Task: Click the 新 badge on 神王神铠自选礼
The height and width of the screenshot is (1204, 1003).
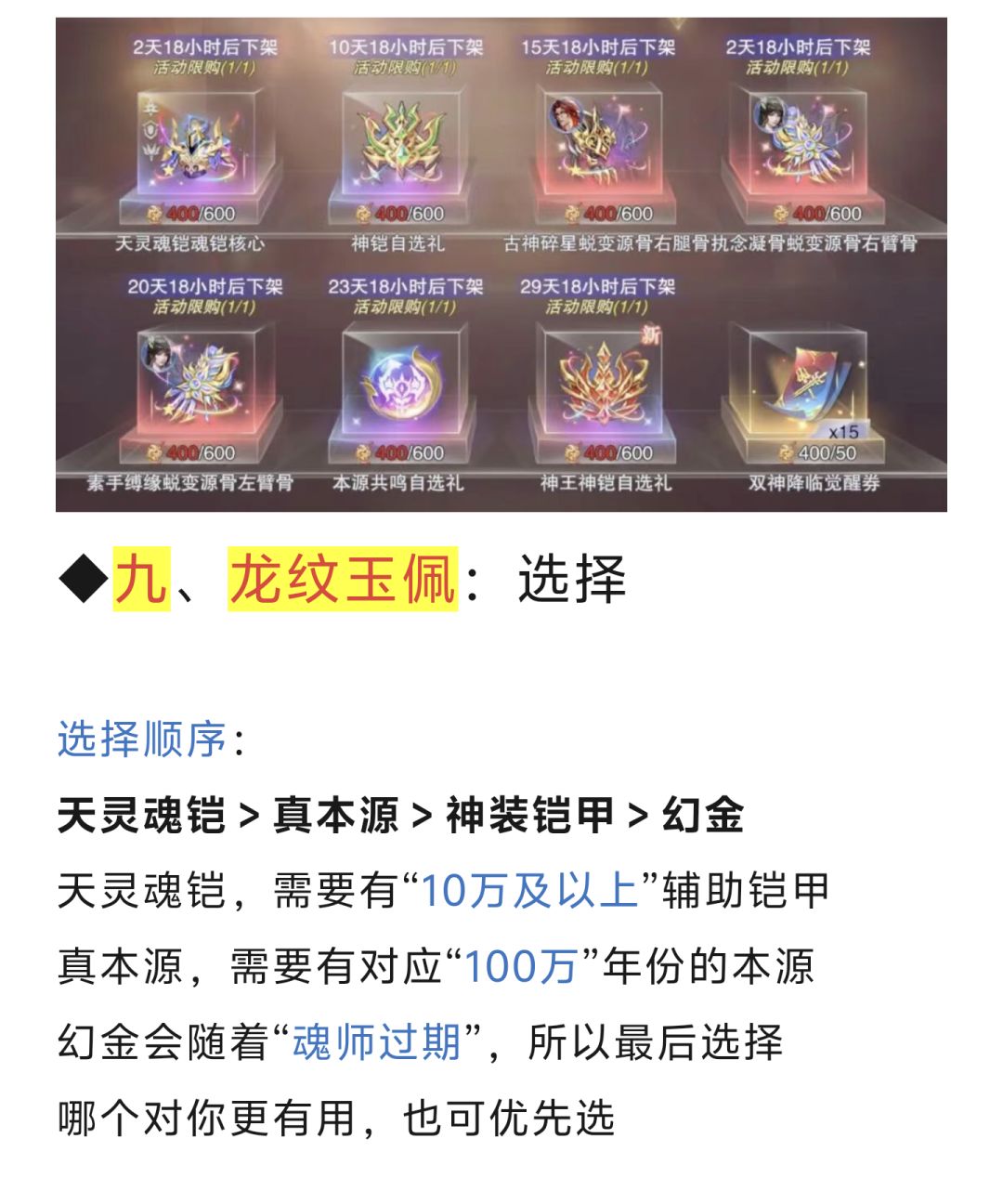Action: point(650,334)
